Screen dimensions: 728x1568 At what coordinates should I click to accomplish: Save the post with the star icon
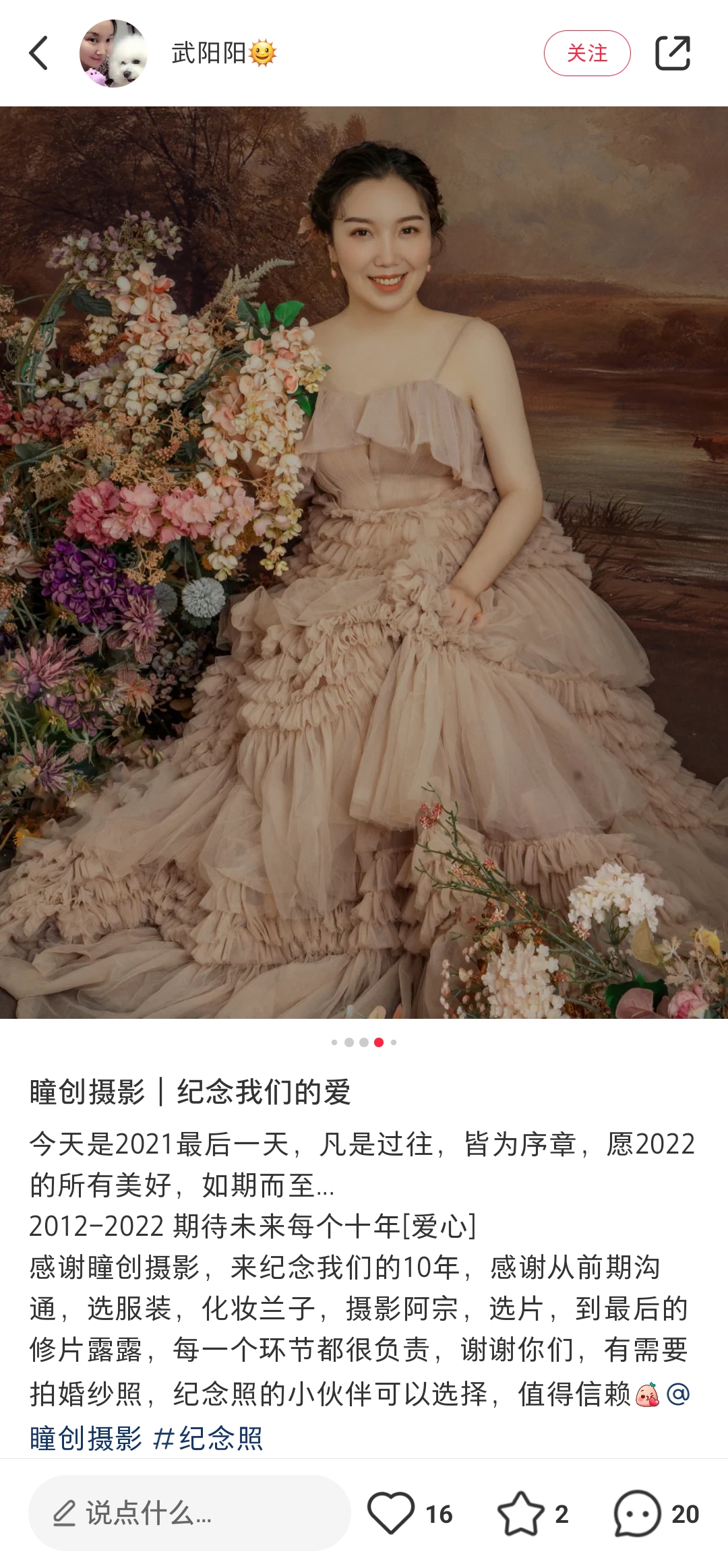(520, 1513)
